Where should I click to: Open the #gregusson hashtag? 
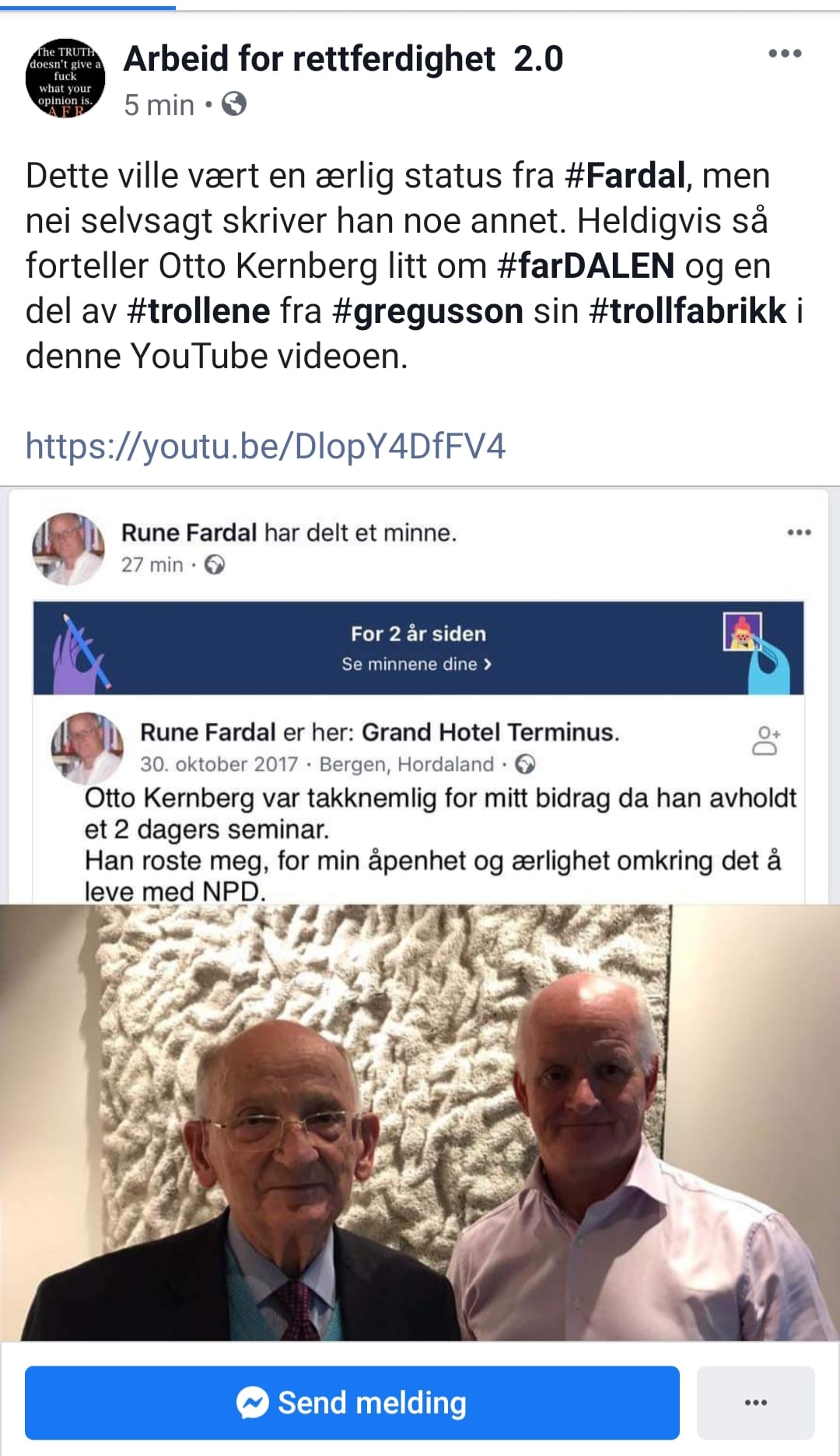(x=427, y=311)
